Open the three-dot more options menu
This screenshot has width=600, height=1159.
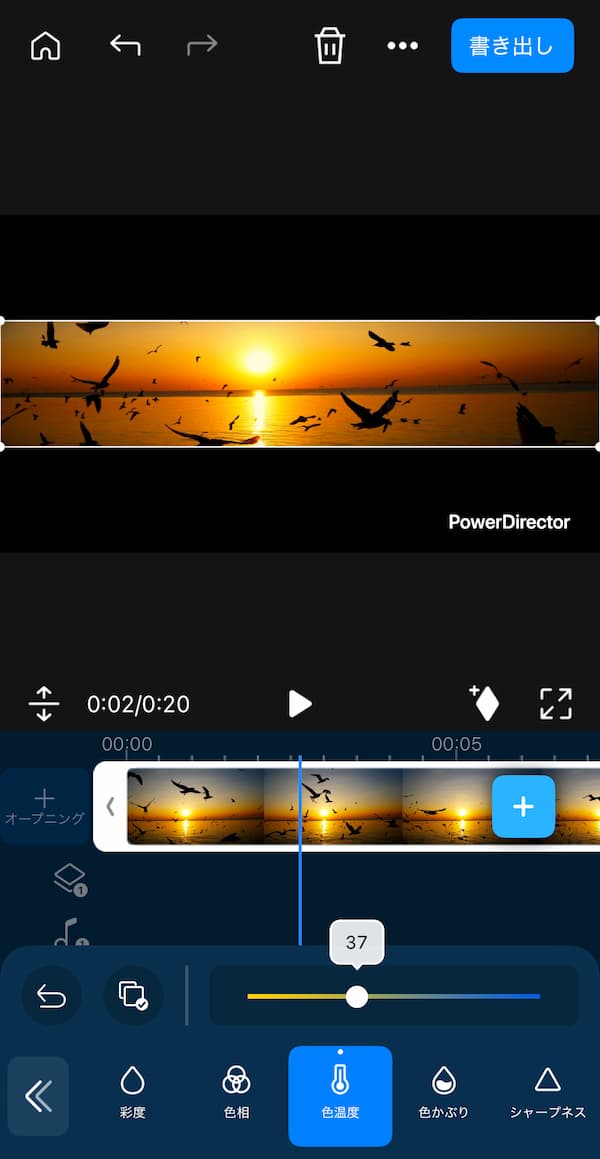click(402, 46)
